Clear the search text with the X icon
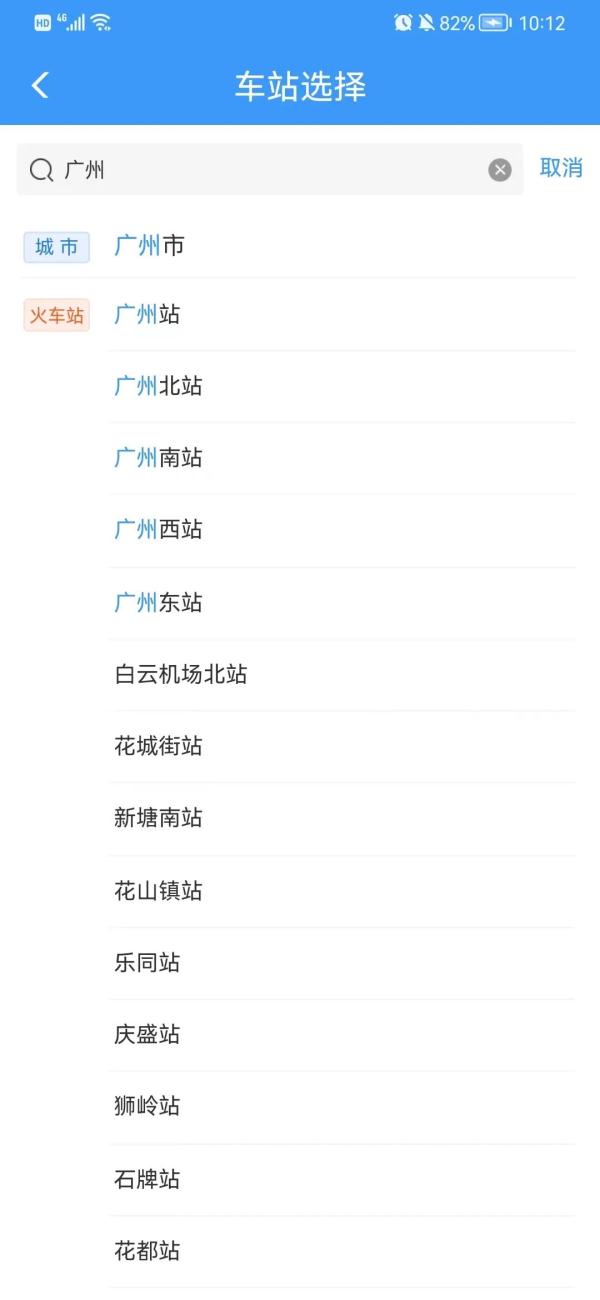 coord(500,170)
